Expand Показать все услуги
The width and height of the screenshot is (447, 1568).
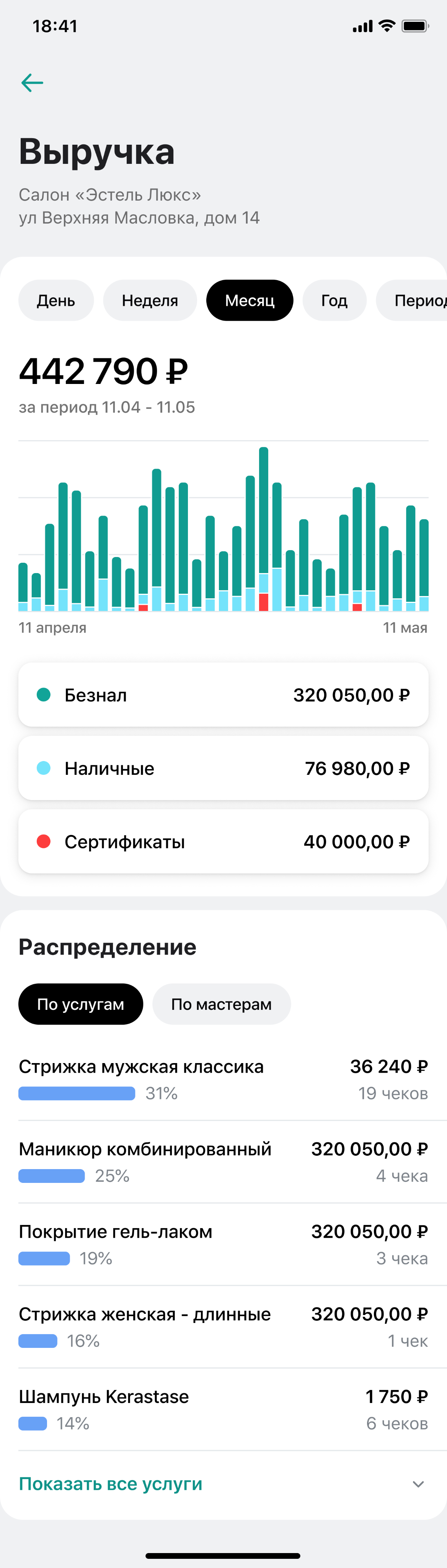(x=223, y=1484)
